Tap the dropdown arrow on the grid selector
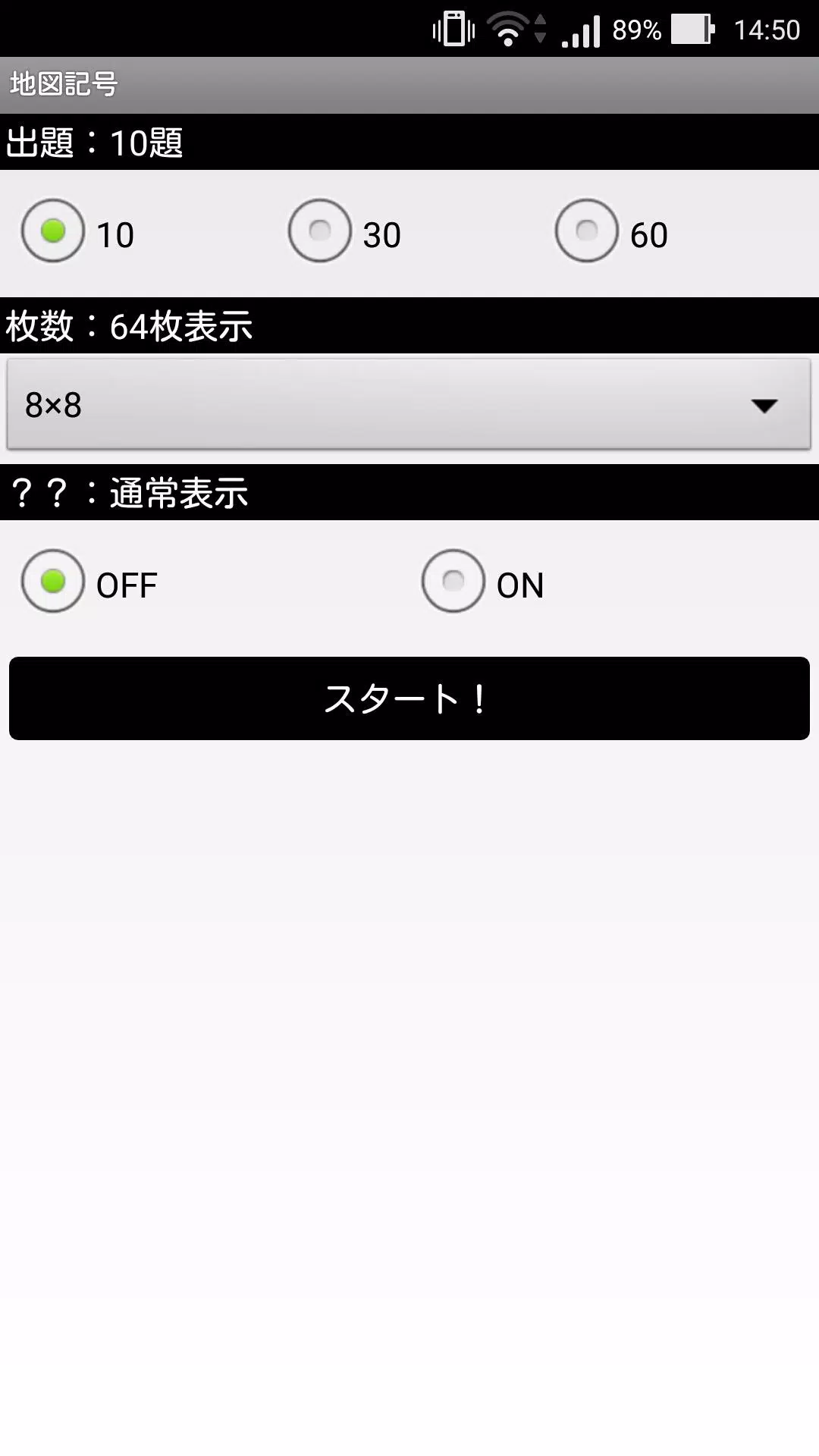The height and width of the screenshot is (1456, 819). pos(766,404)
